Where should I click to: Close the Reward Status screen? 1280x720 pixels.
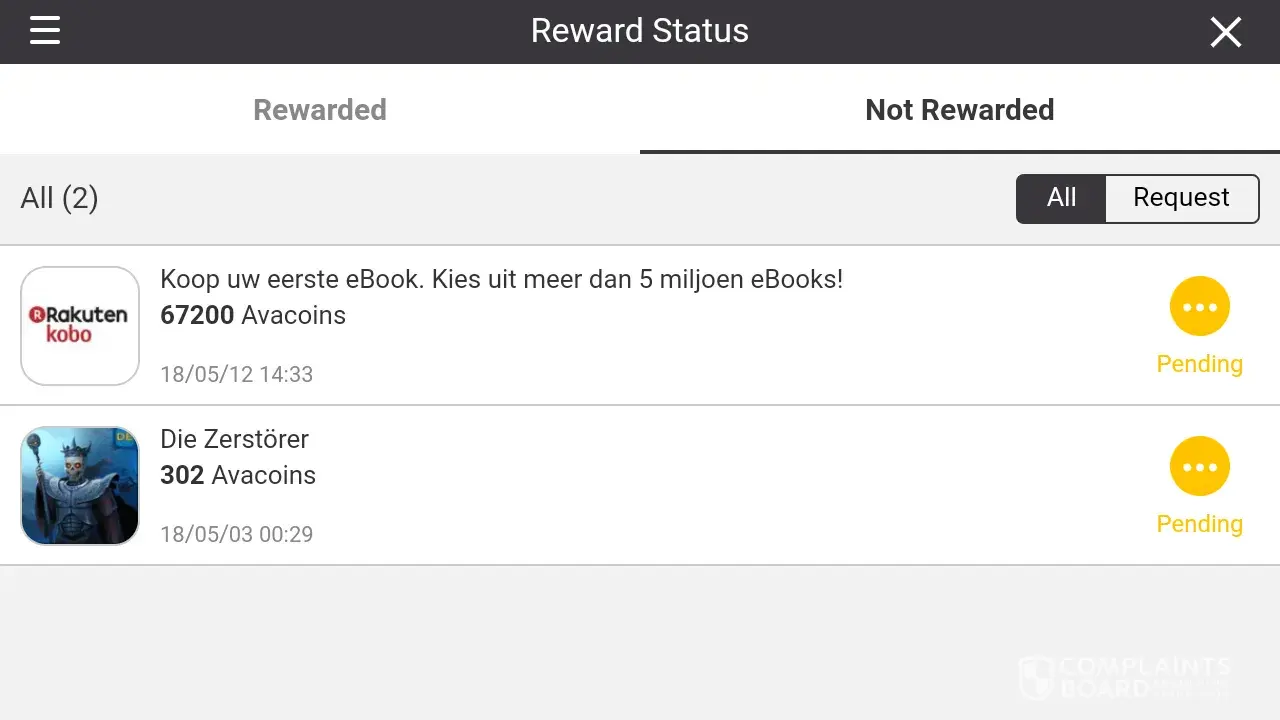(x=1225, y=32)
